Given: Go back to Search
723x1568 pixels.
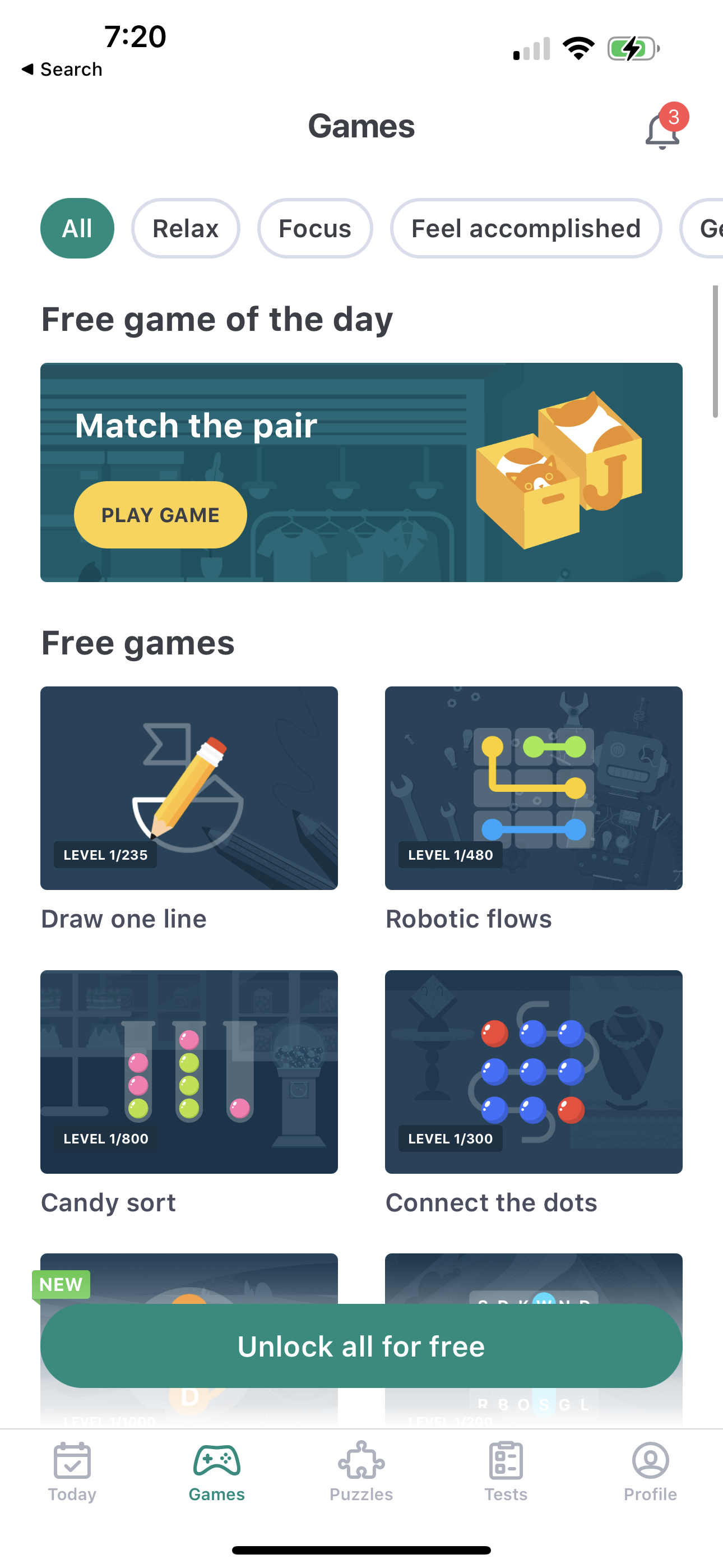Looking at the screenshot, I should coord(62,69).
